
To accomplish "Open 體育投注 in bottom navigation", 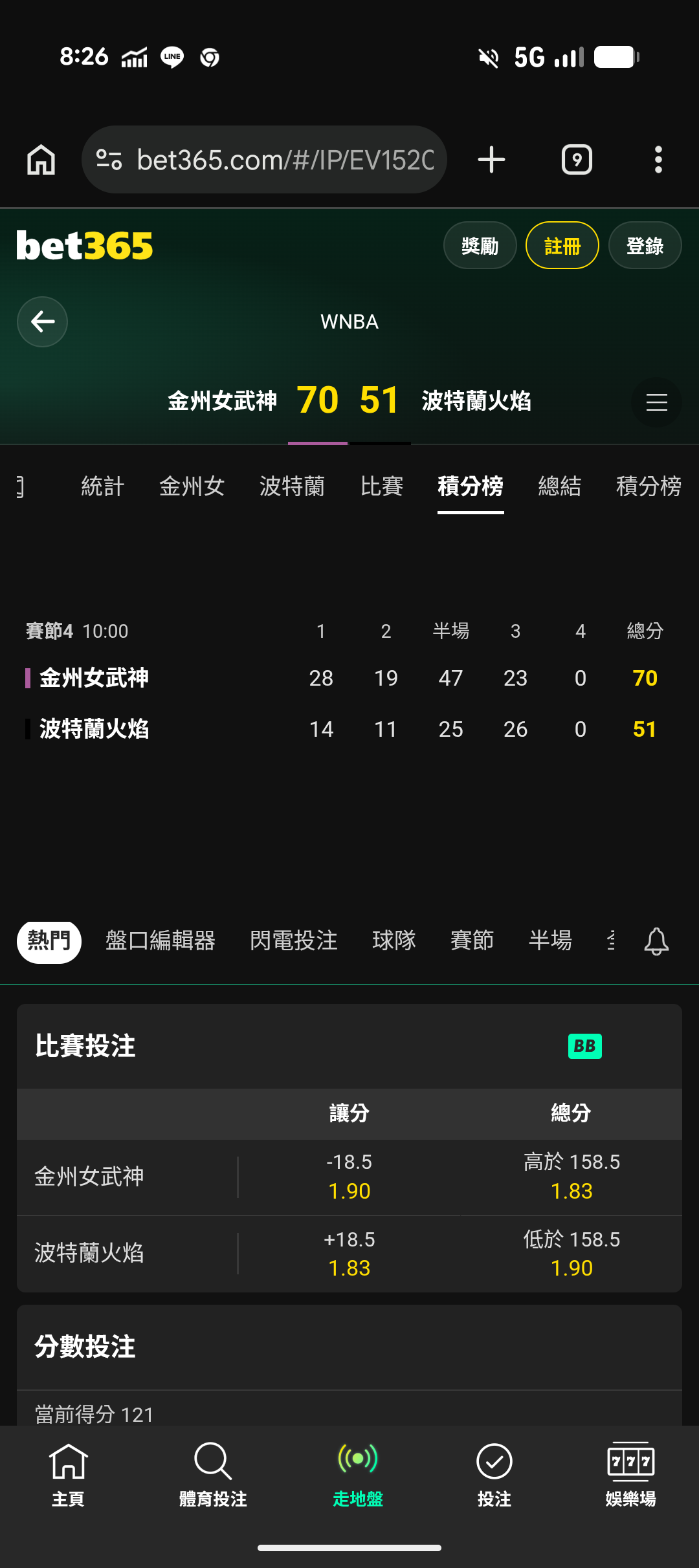I will pyautogui.click(x=213, y=1475).
